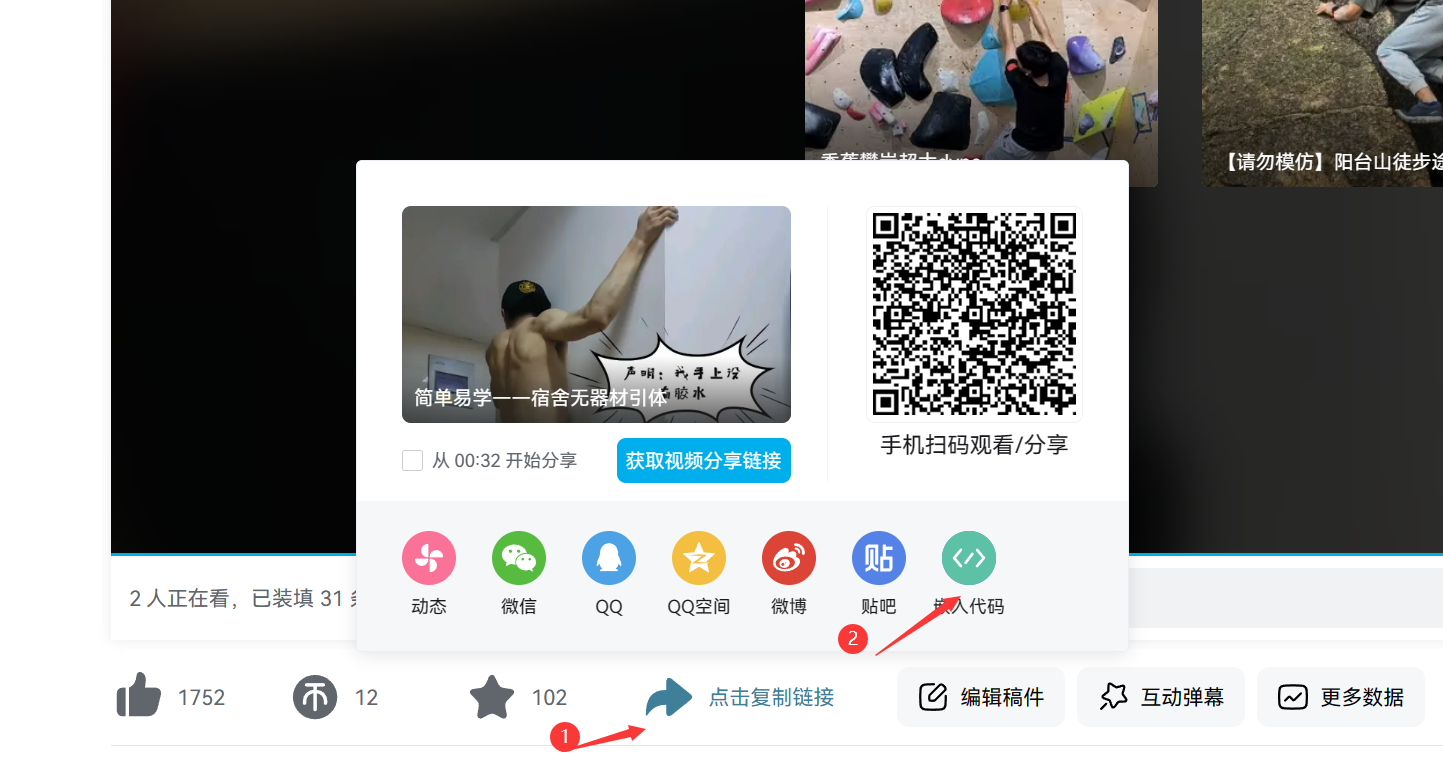1443x776 pixels.
Task: Share to QQ
Action: (x=609, y=559)
